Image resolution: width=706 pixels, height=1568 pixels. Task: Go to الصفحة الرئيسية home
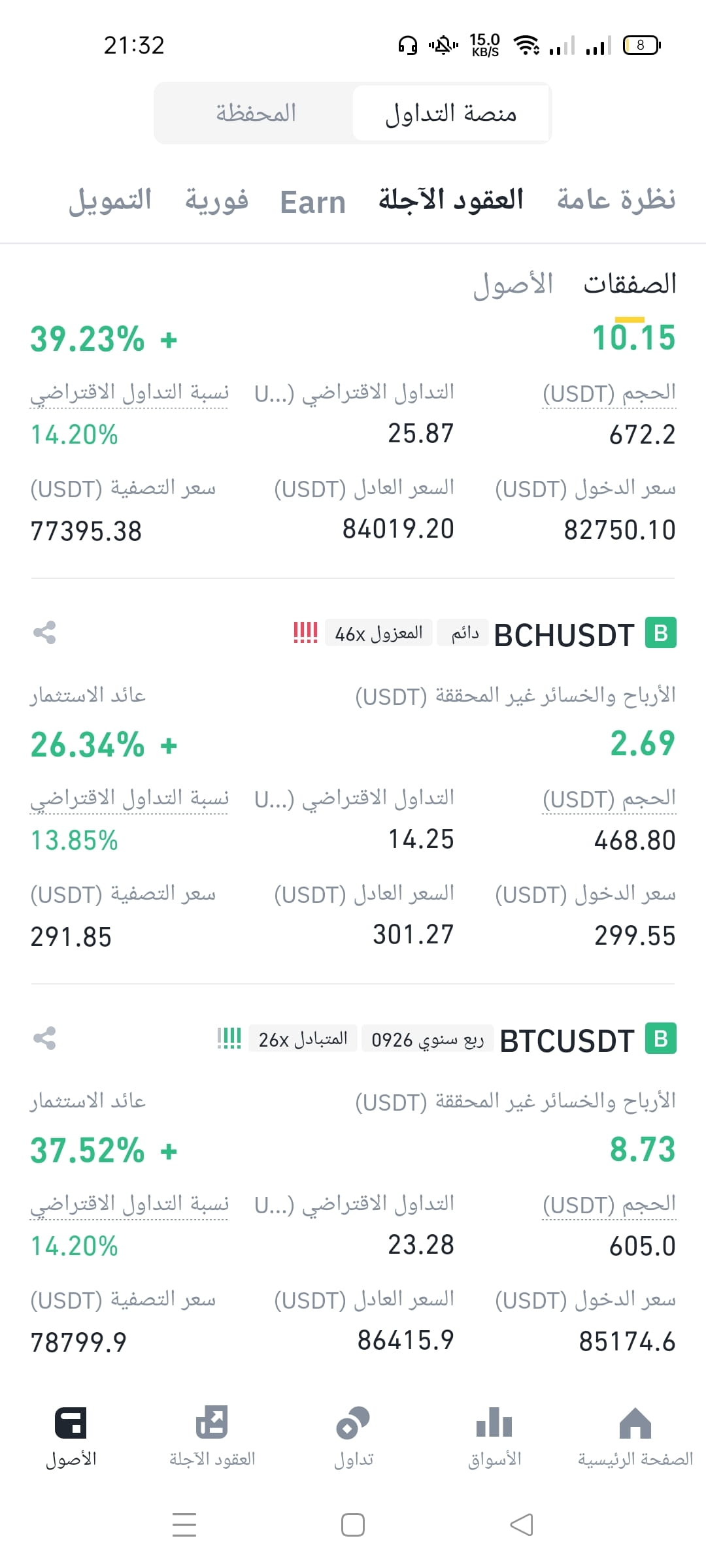click(x=635, y=1437)
